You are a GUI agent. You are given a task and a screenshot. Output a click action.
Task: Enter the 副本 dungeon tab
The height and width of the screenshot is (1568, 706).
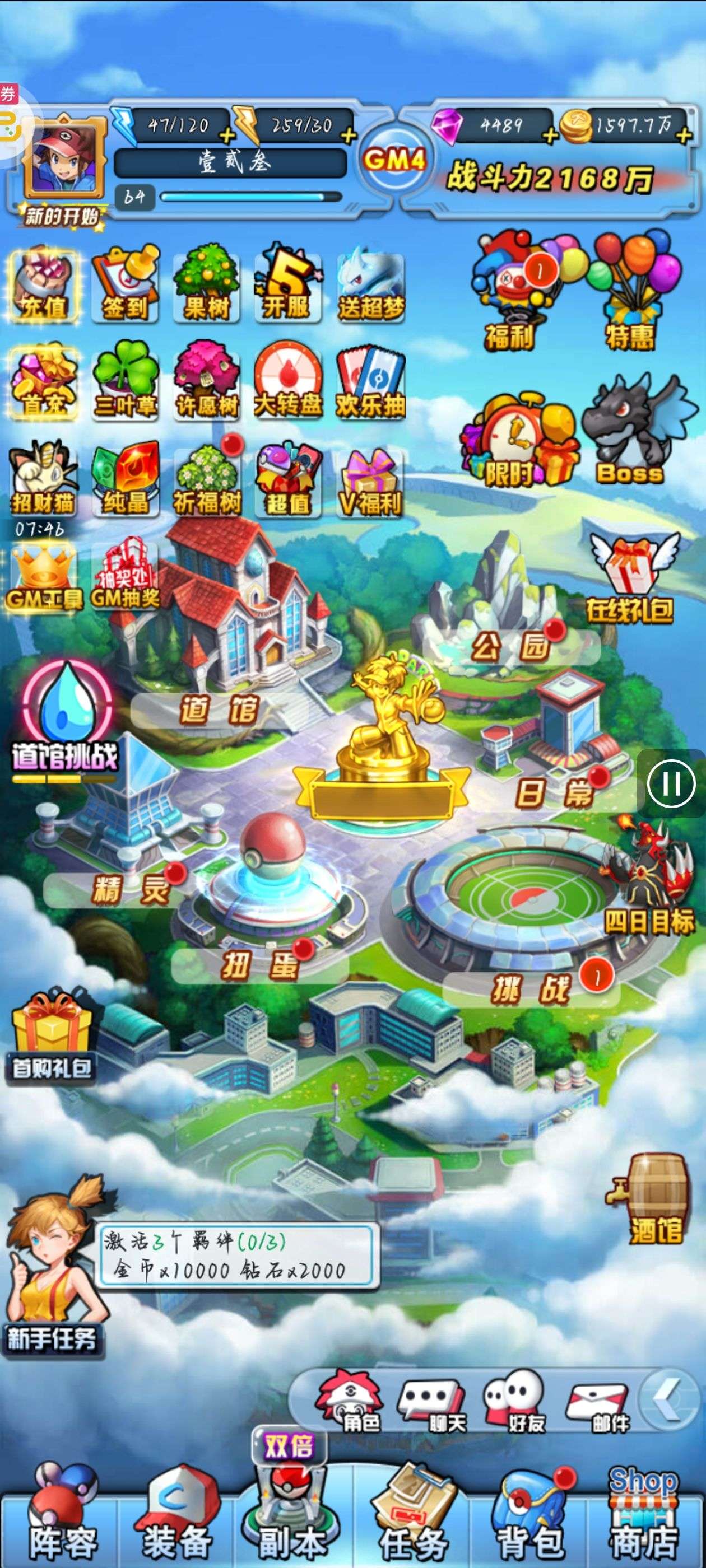click(292, 1516)
